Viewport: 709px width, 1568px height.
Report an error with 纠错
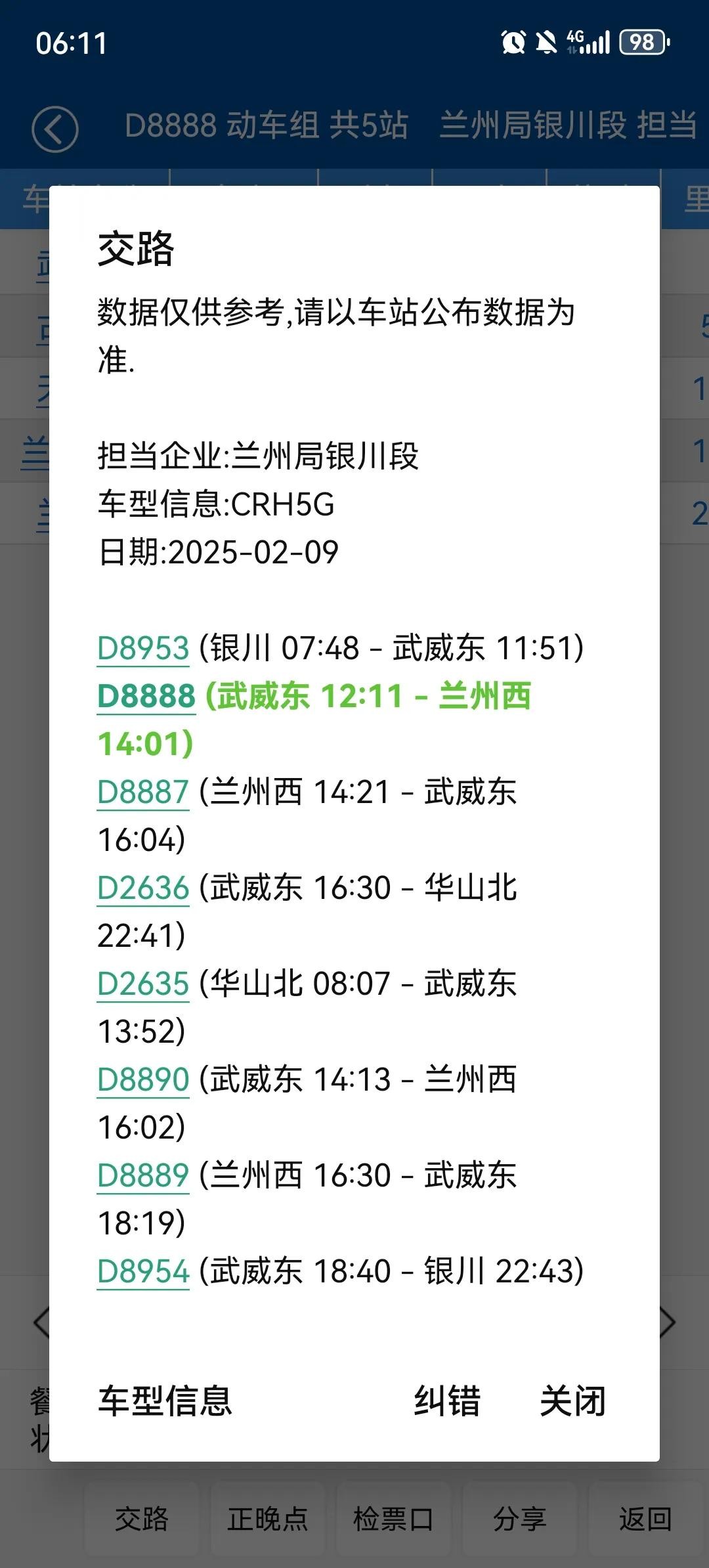tap(447, 1401)
